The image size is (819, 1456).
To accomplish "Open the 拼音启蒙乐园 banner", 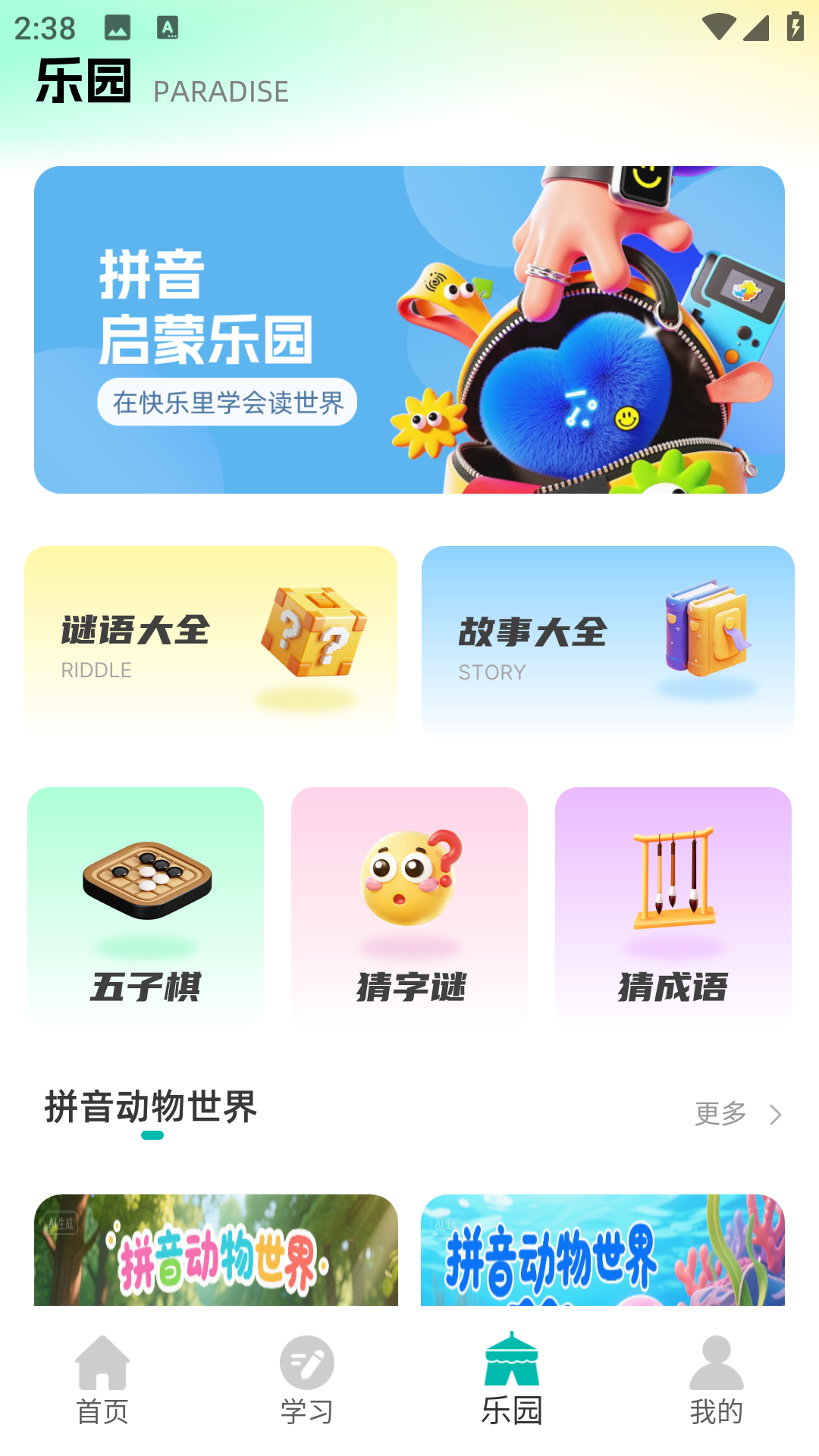I will click(x=409, y=330).
